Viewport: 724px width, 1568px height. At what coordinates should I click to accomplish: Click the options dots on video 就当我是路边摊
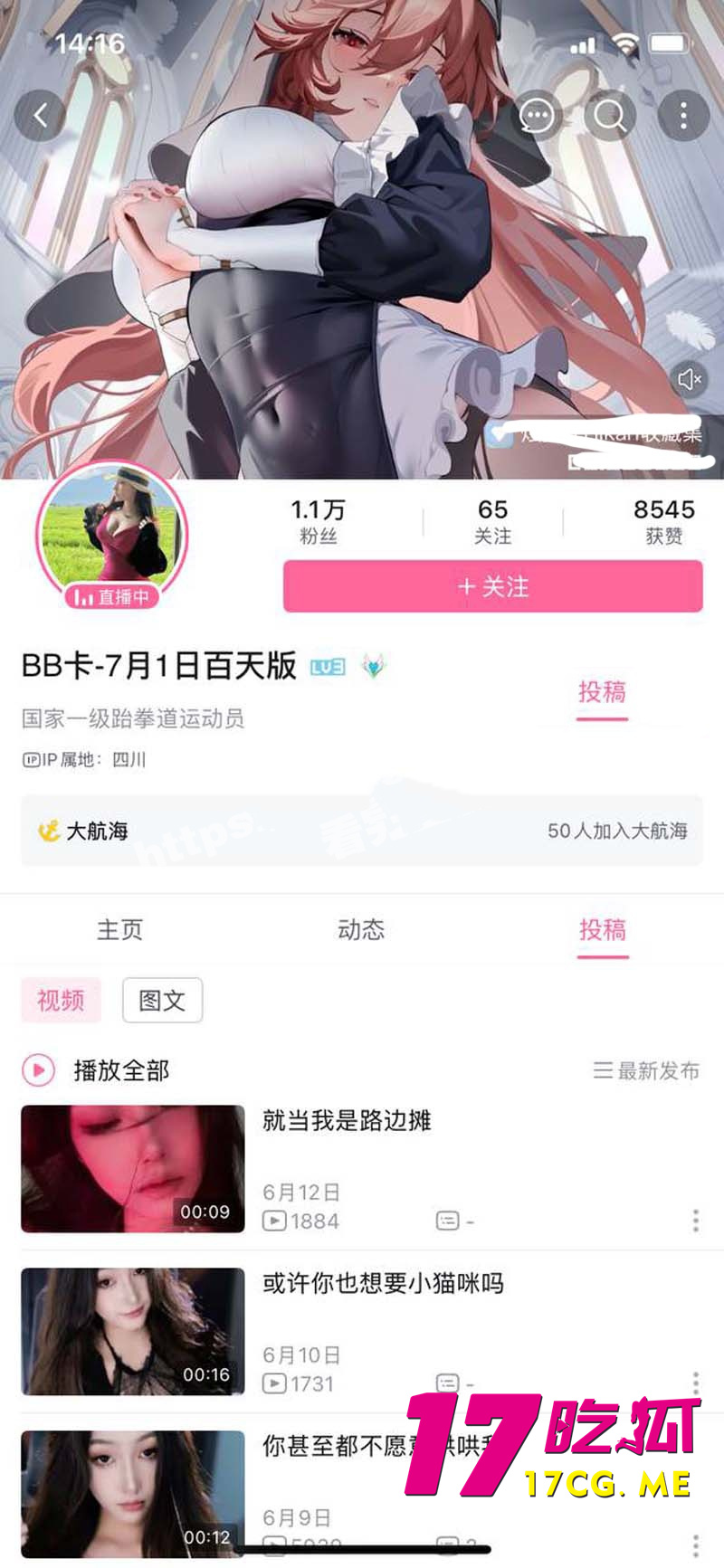pos(694,1221)
